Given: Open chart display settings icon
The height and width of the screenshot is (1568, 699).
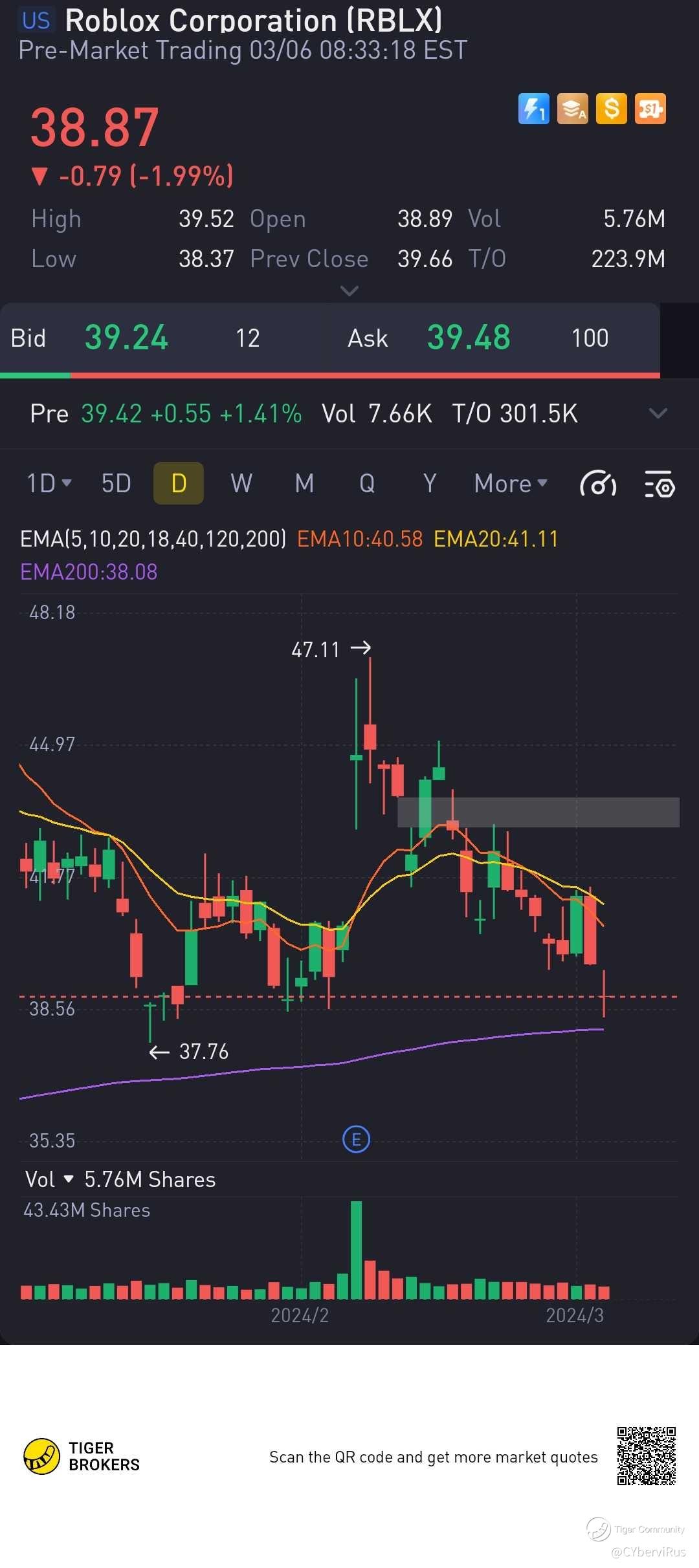Looking at the screenshot, I should pos(660,484).
